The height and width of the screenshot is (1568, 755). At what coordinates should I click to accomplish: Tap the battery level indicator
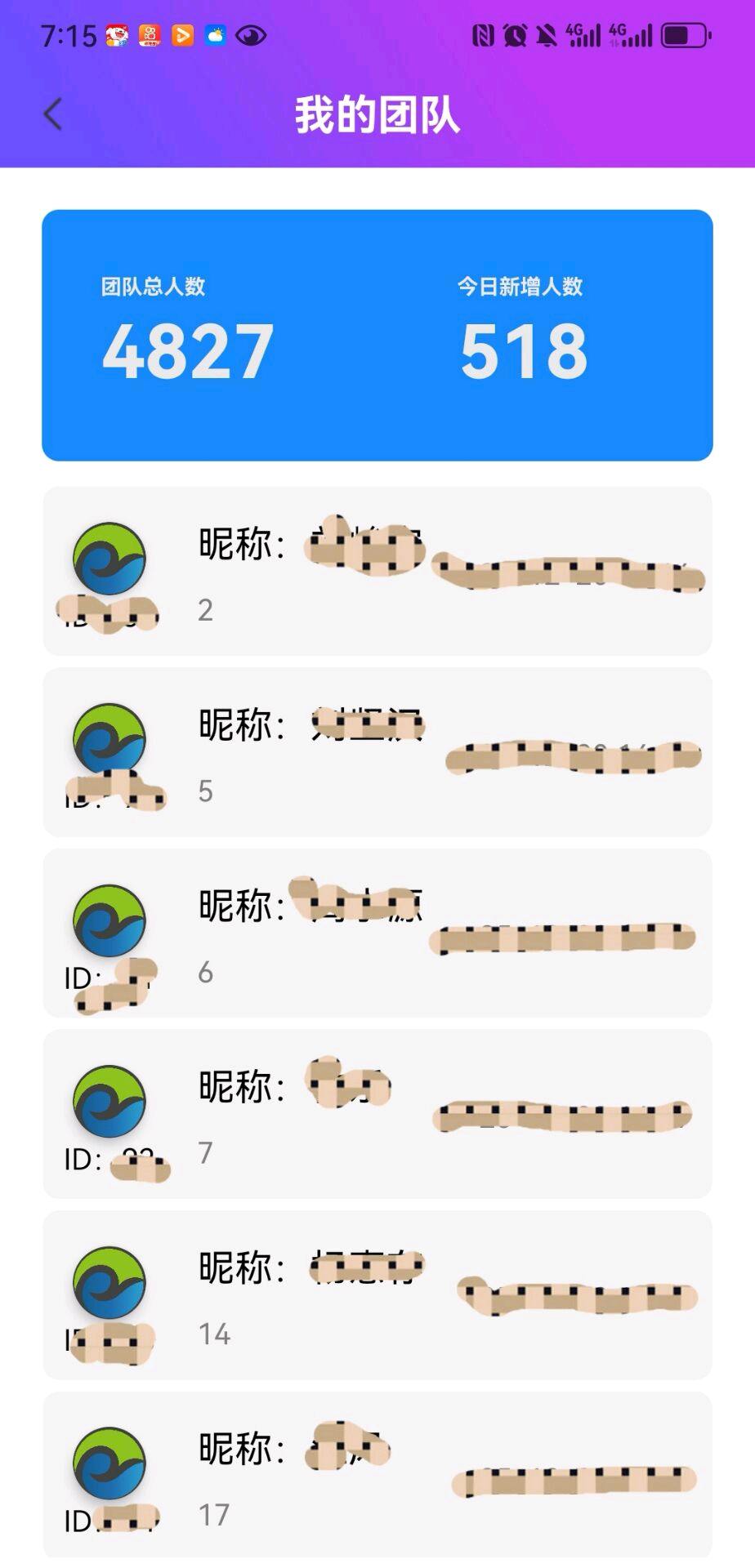685,35
